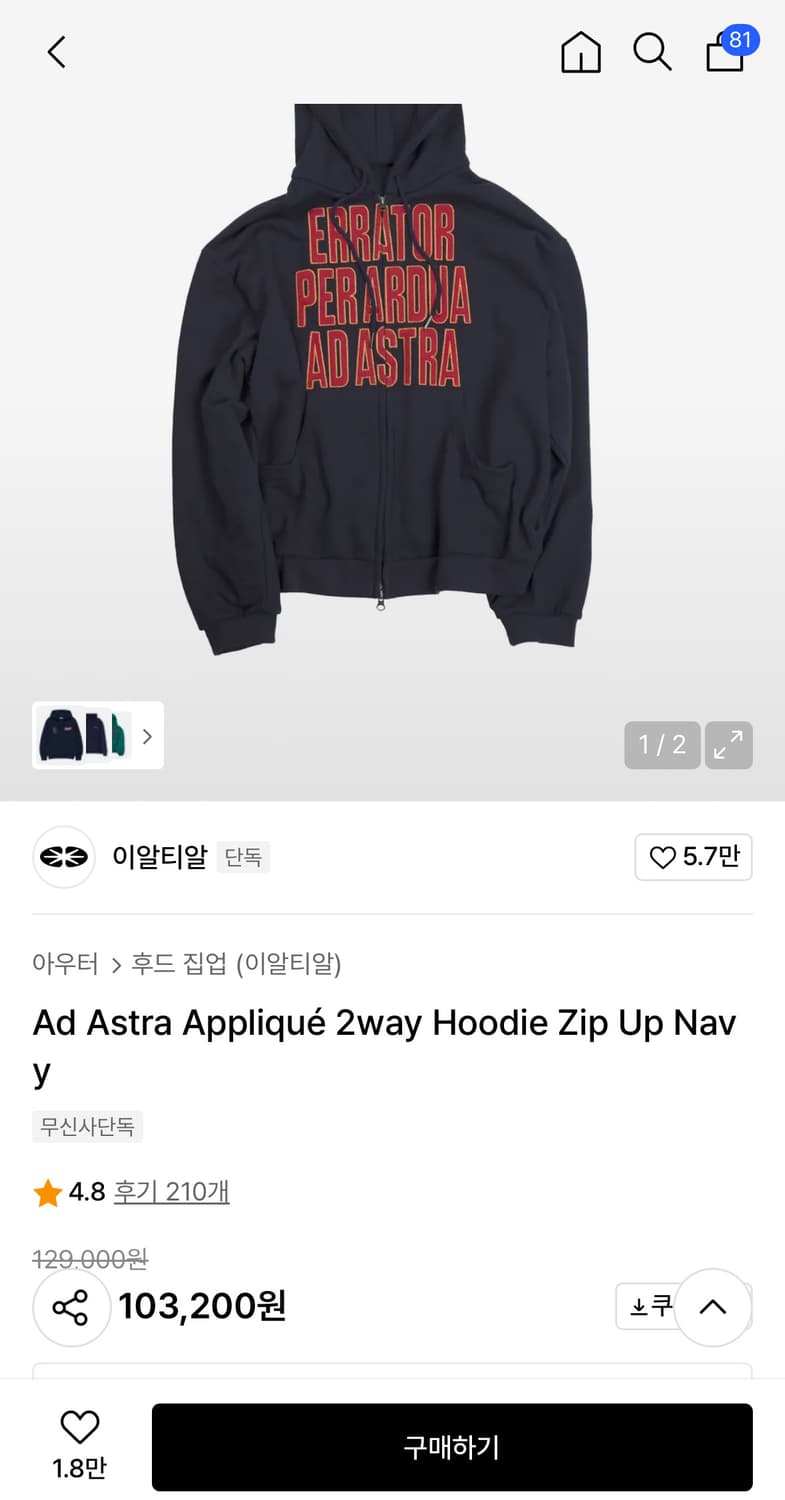Open the shopping cart with 81 items
This screenshot has width=785, height=1500.
point(724,52)
